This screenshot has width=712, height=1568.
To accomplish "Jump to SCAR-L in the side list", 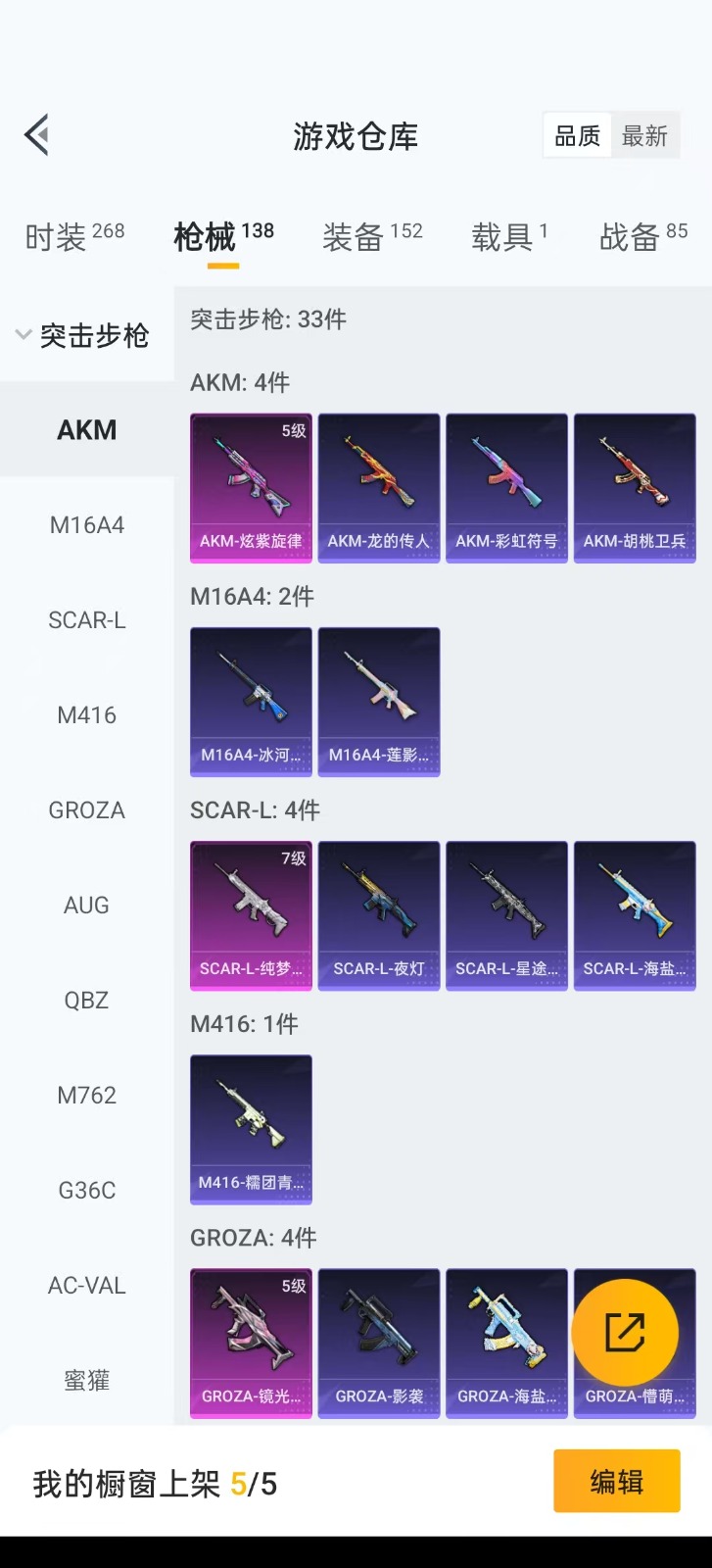I will 86,620.
